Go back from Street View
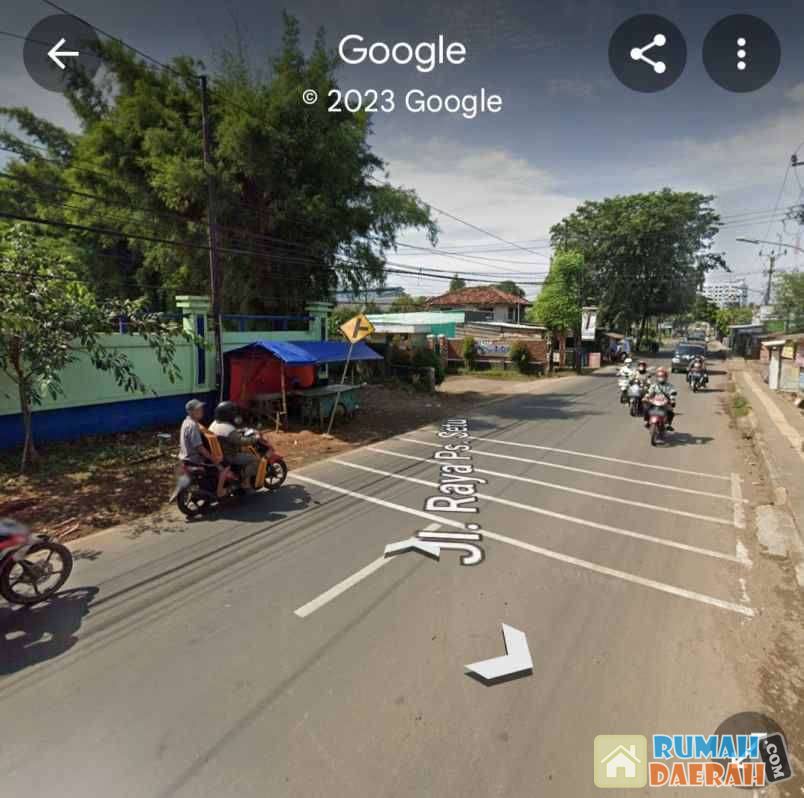Viewport: 804px width, 798px height. point(62,54)
